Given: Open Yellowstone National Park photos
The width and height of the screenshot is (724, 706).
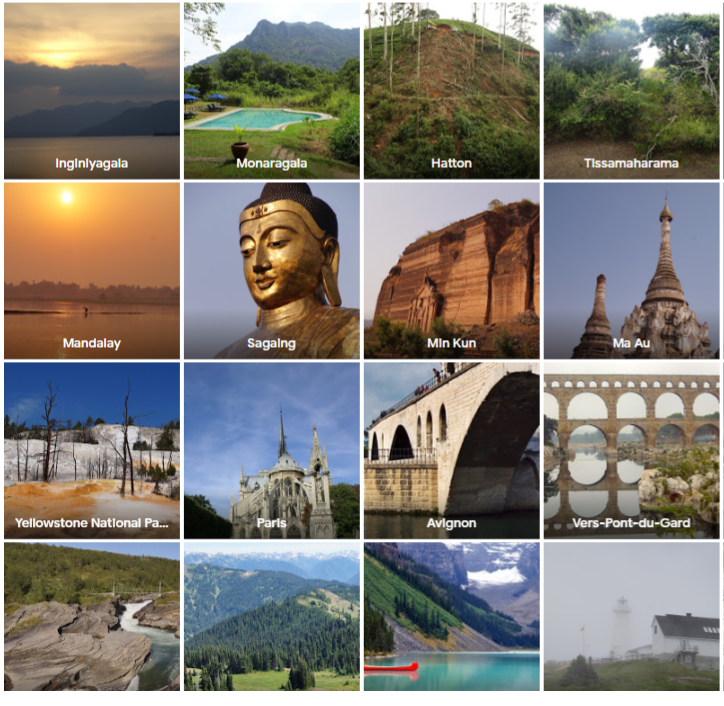Looking at the screenshot, I should coord(92,451).
